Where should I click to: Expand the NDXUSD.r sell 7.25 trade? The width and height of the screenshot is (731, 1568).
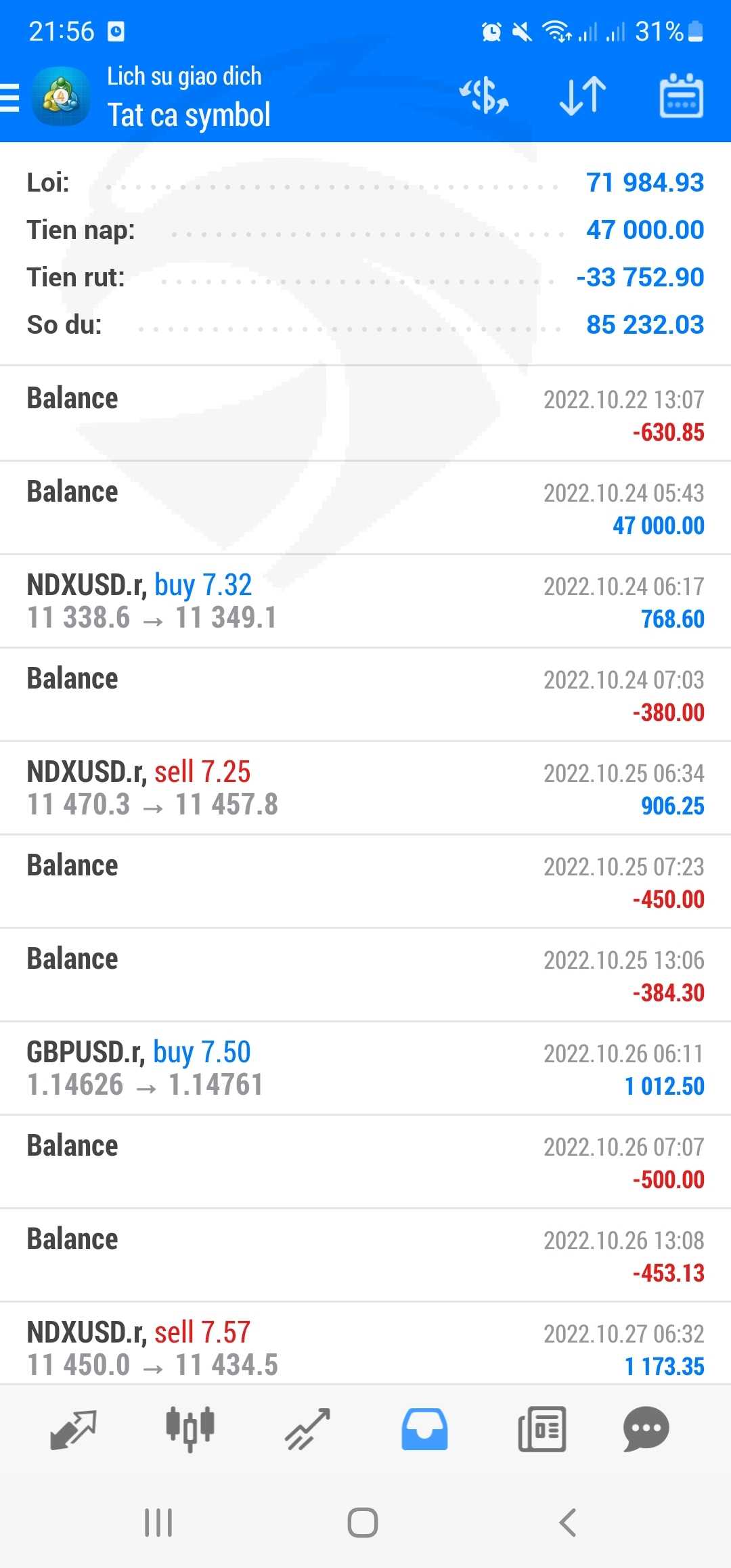pyautogui.click(x=365, y=788)
